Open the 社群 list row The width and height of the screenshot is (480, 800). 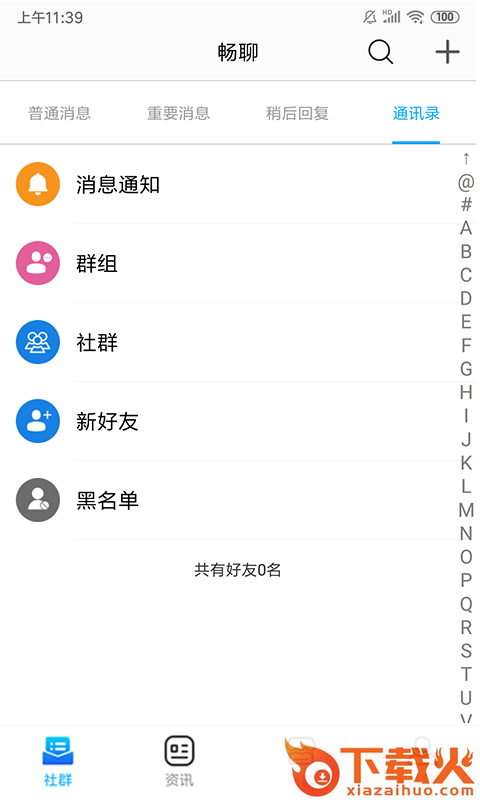(x=229, y=342)
